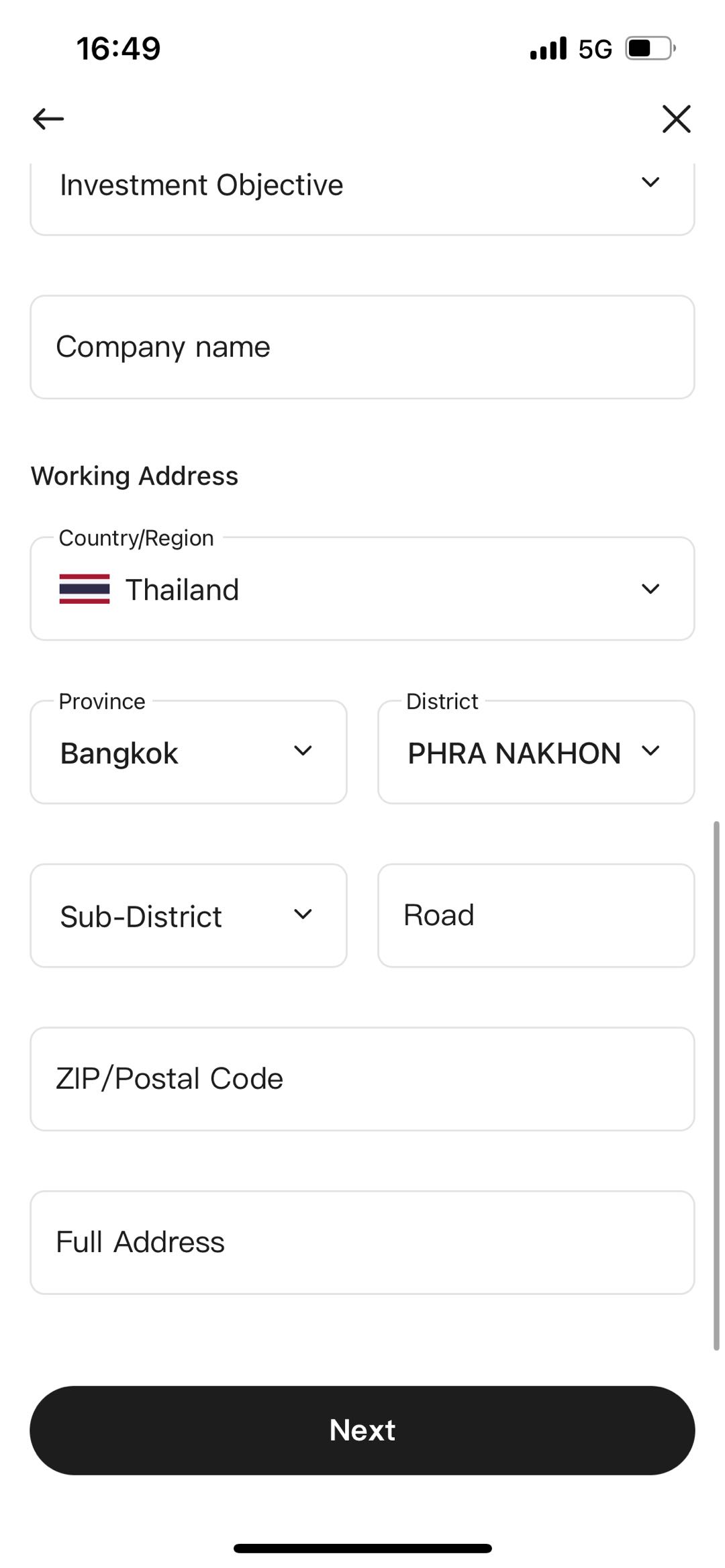This screenshot has width=725, height=1568.
Task: Go back using the arrow icon
Action: click(48, 119)
